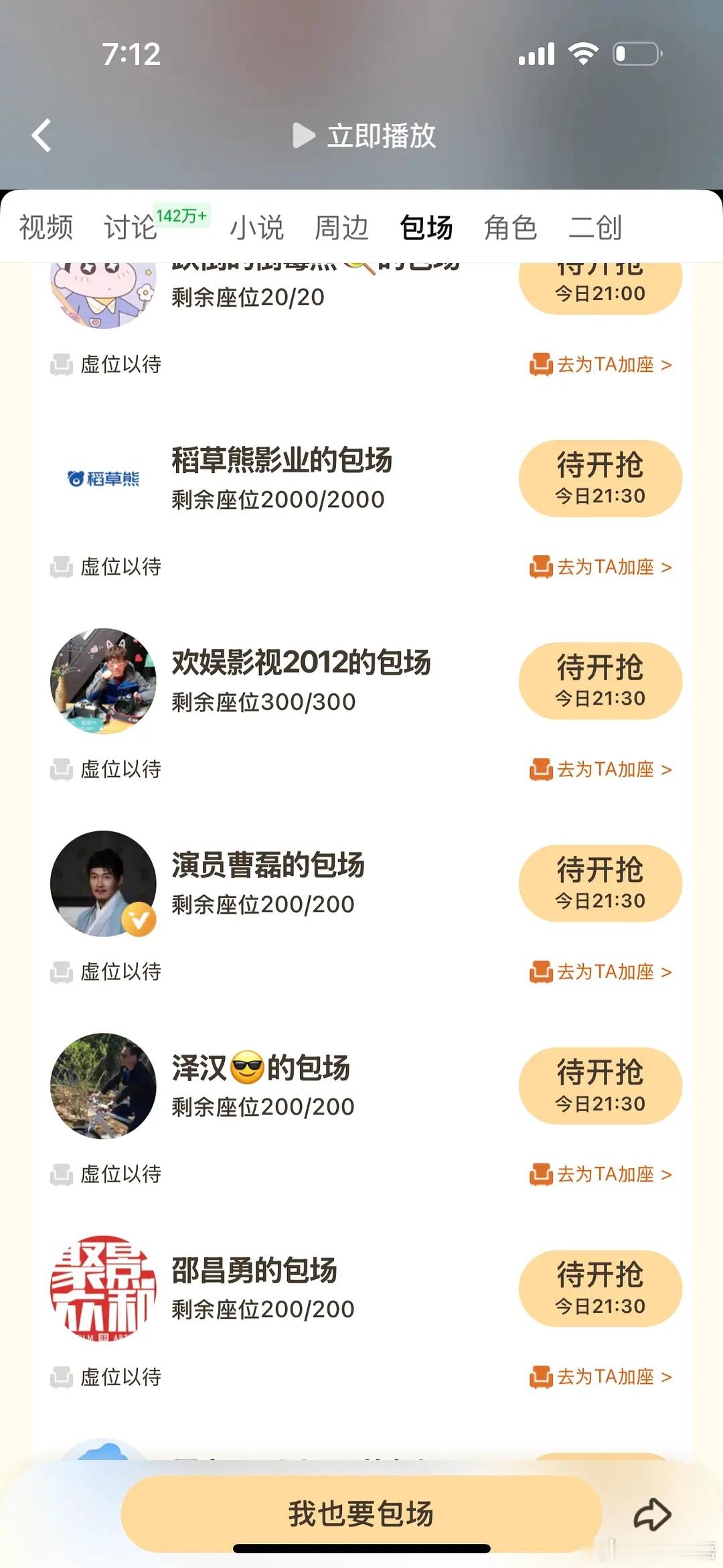Viewport: 723px width, 1568px height.
Task: Switch to the 二创 tab
Action: 595,228
